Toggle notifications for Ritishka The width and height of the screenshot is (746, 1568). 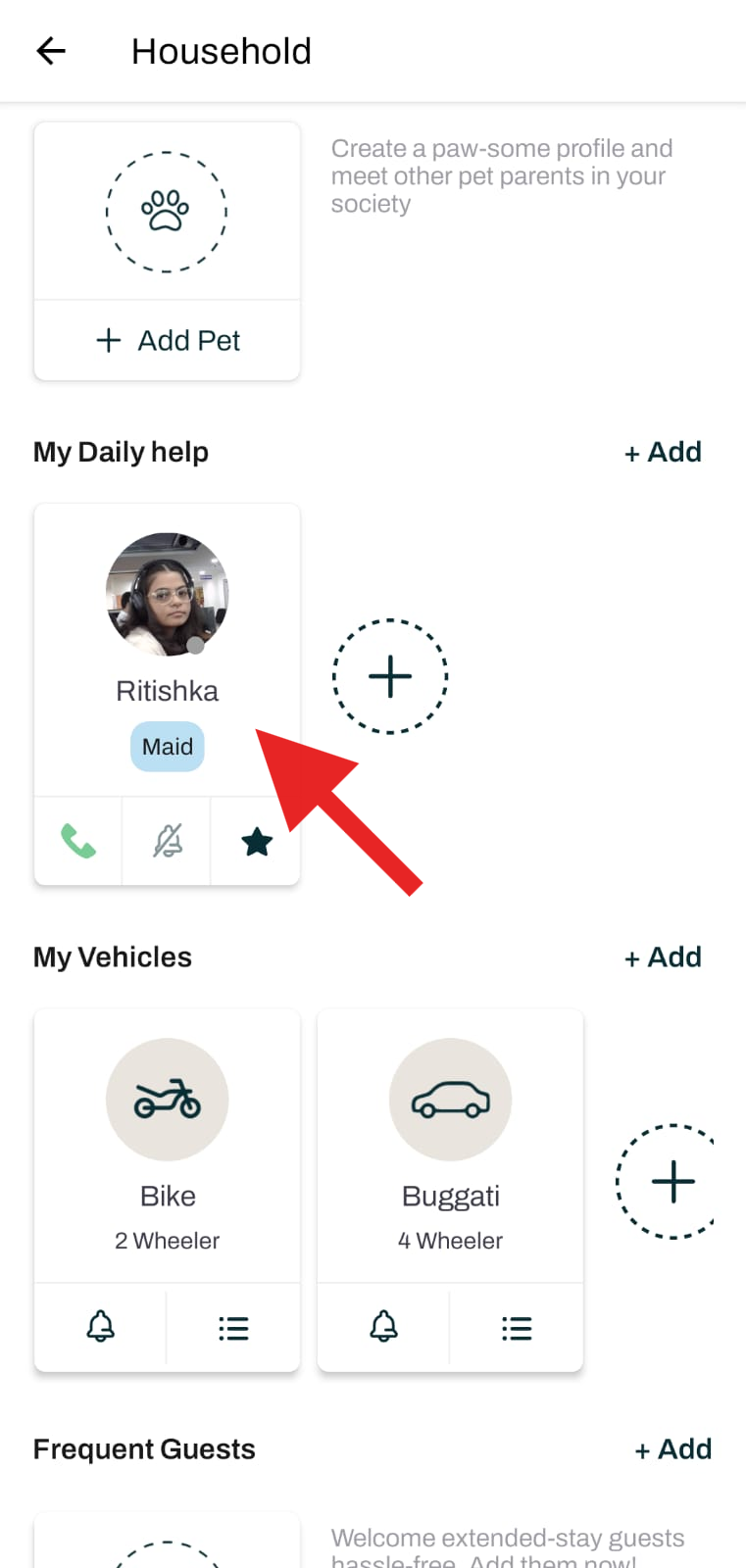167,841
